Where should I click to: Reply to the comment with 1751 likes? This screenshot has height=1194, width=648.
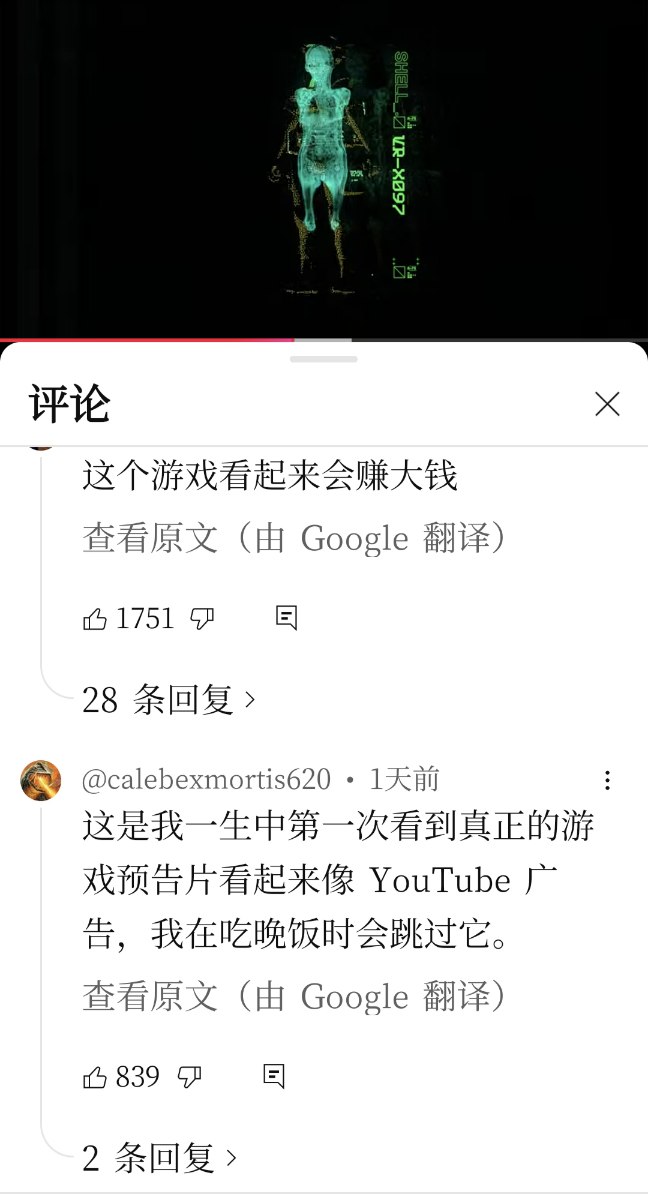tap(286, 618)
